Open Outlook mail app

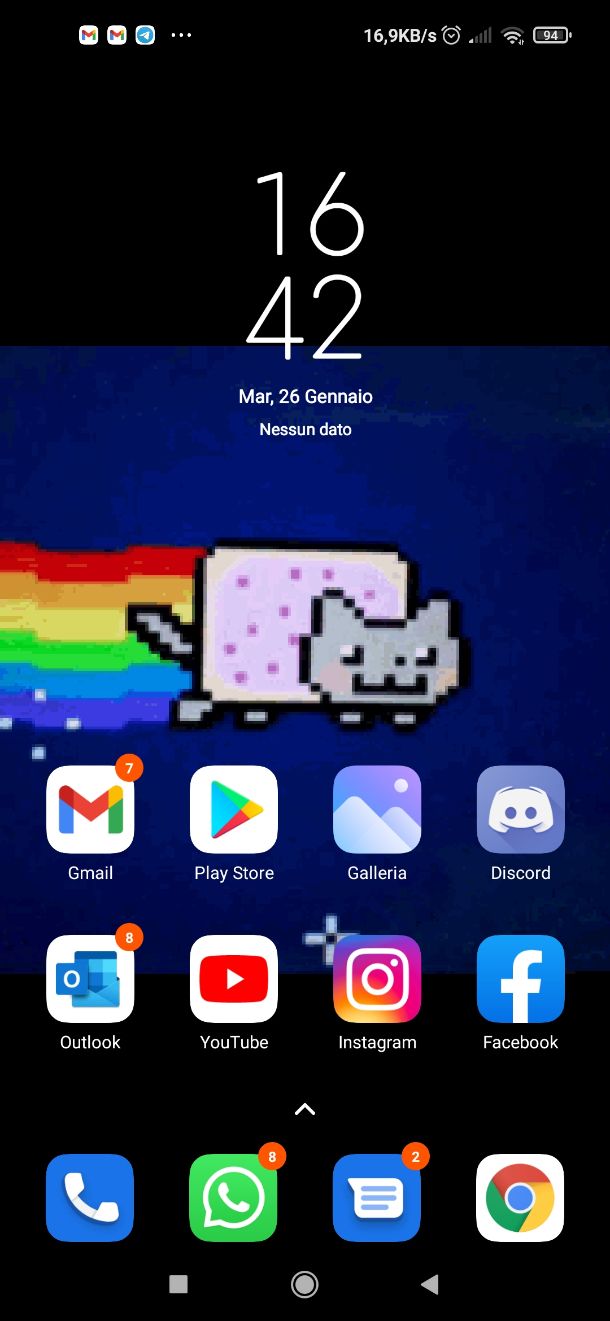90,979
